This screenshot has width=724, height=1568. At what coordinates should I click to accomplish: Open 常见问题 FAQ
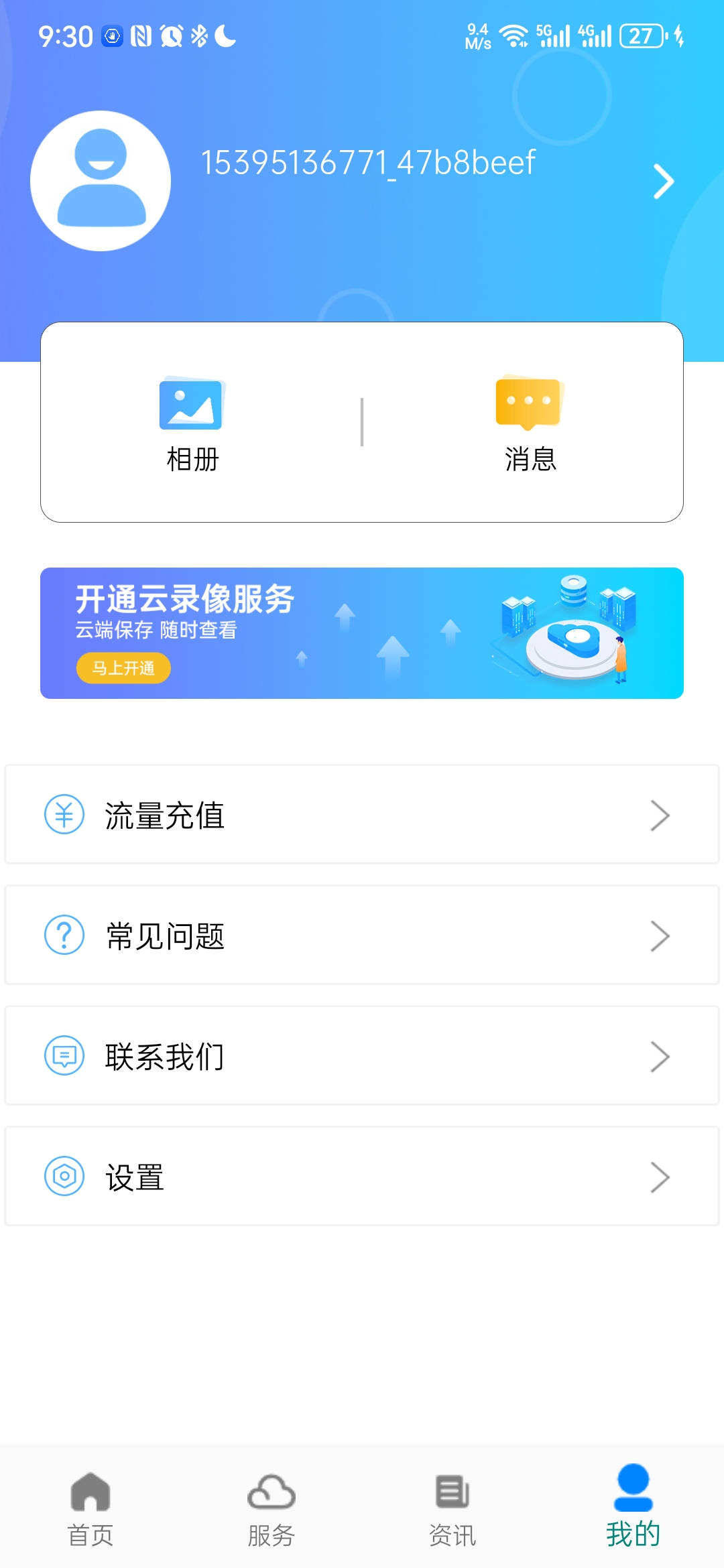coord(362,935)
